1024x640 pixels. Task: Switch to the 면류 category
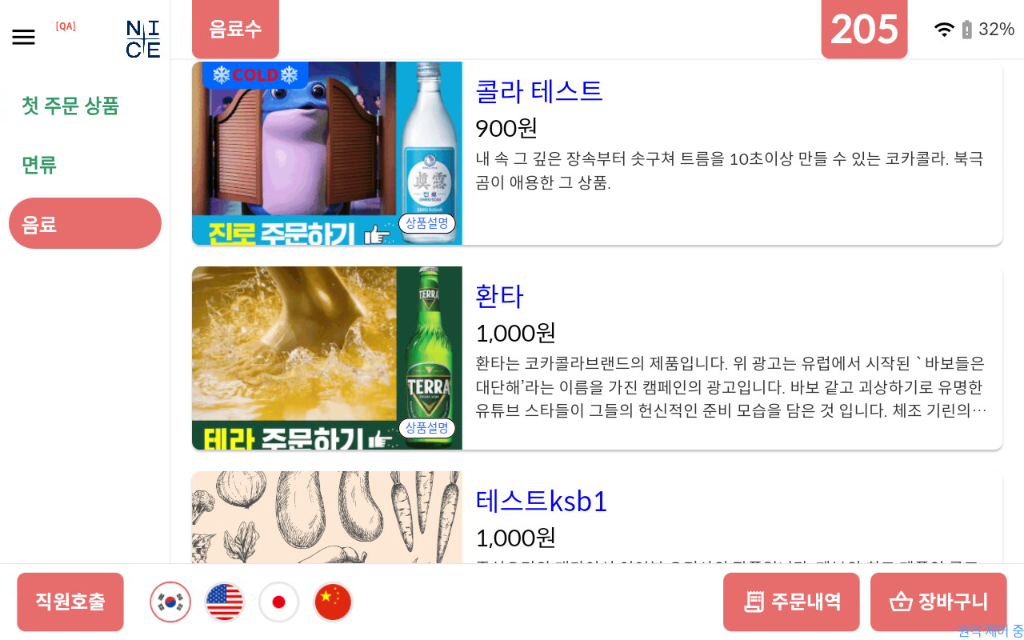click(x=40, y=165)
